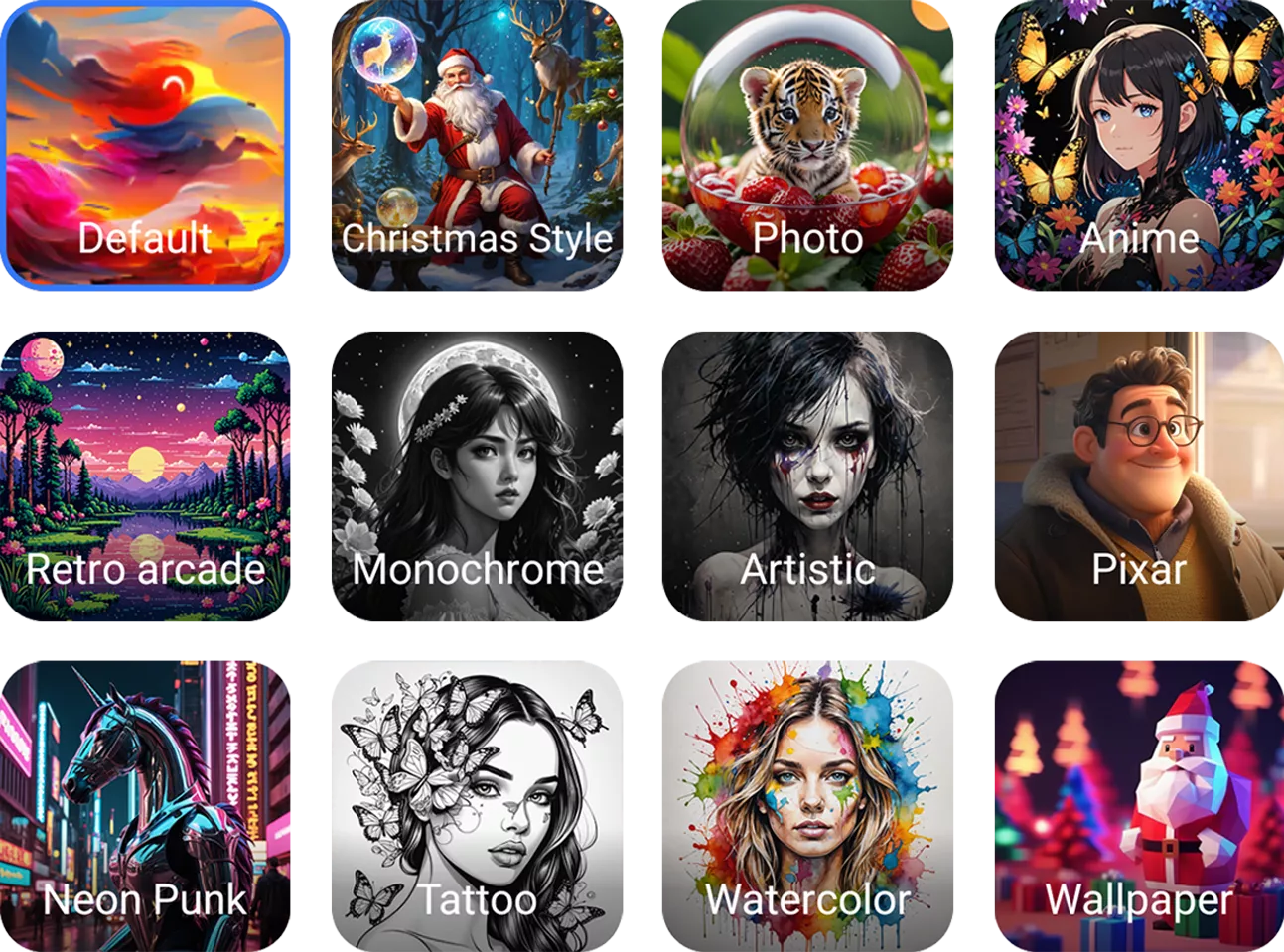The width and height of the screenshot is (1284, 952).
Task: Choose the Christmas Style tile
Action: pyautogui.click(x=477, y=147)
